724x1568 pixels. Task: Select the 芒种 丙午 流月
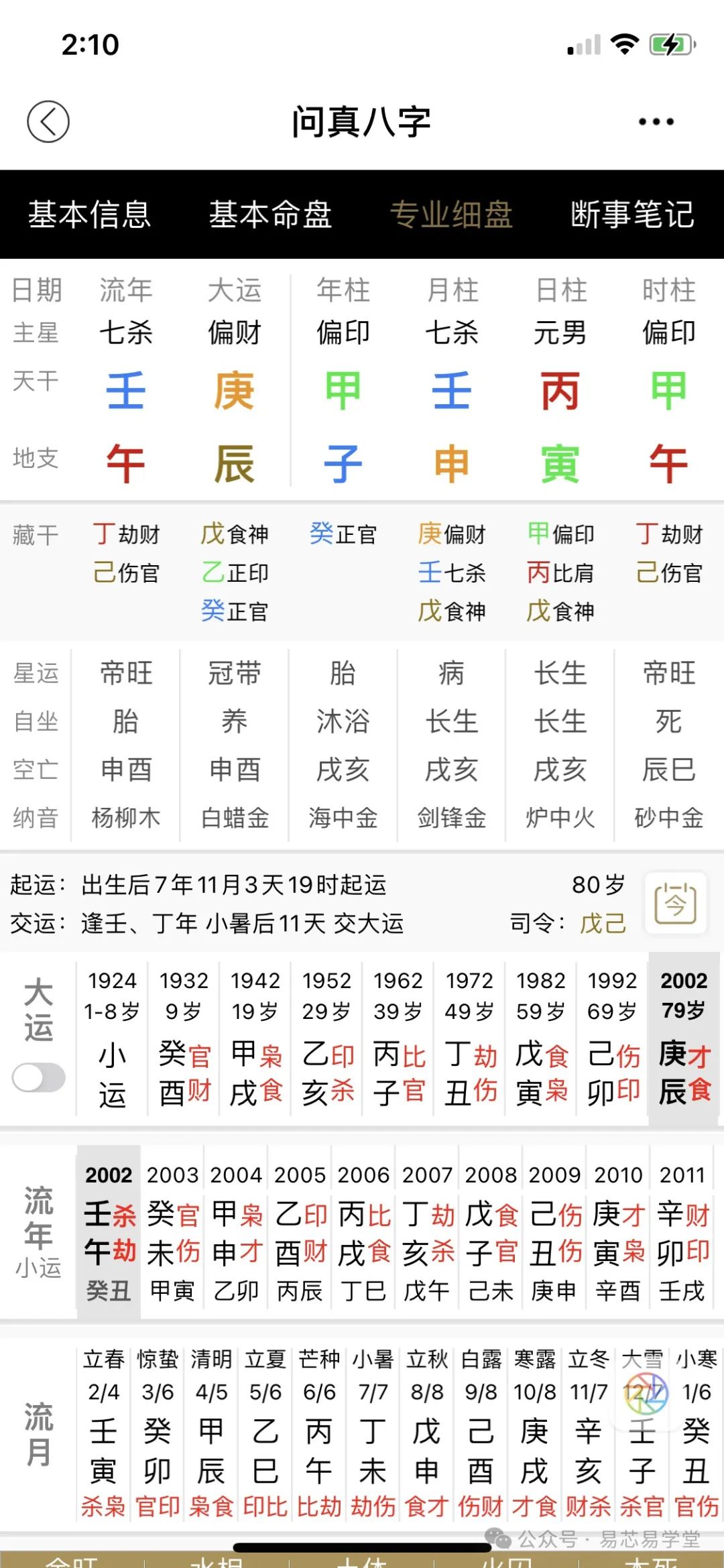coord(319,1435)
